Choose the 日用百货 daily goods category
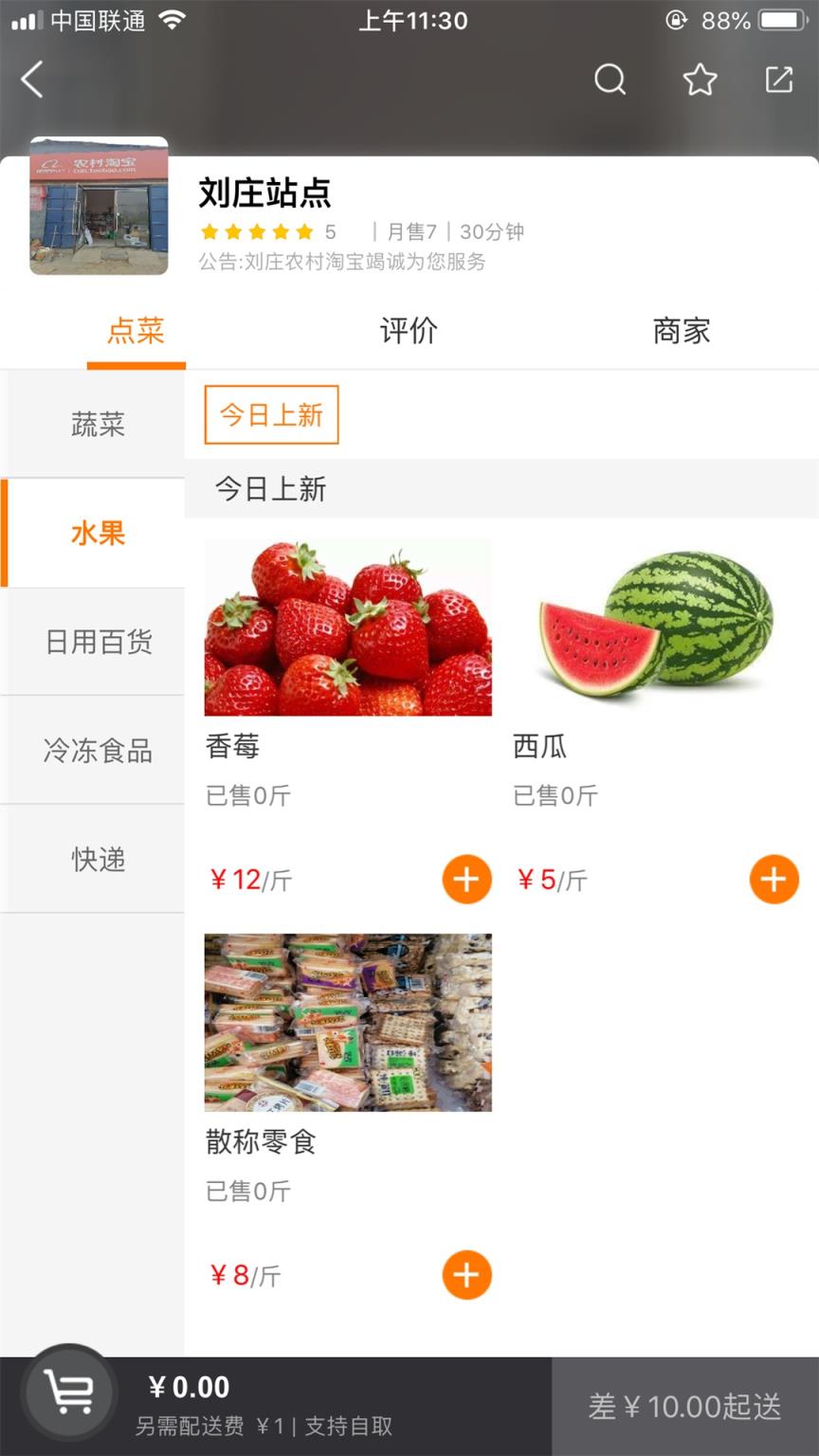The image size is (819, 1456). point(99,642)
